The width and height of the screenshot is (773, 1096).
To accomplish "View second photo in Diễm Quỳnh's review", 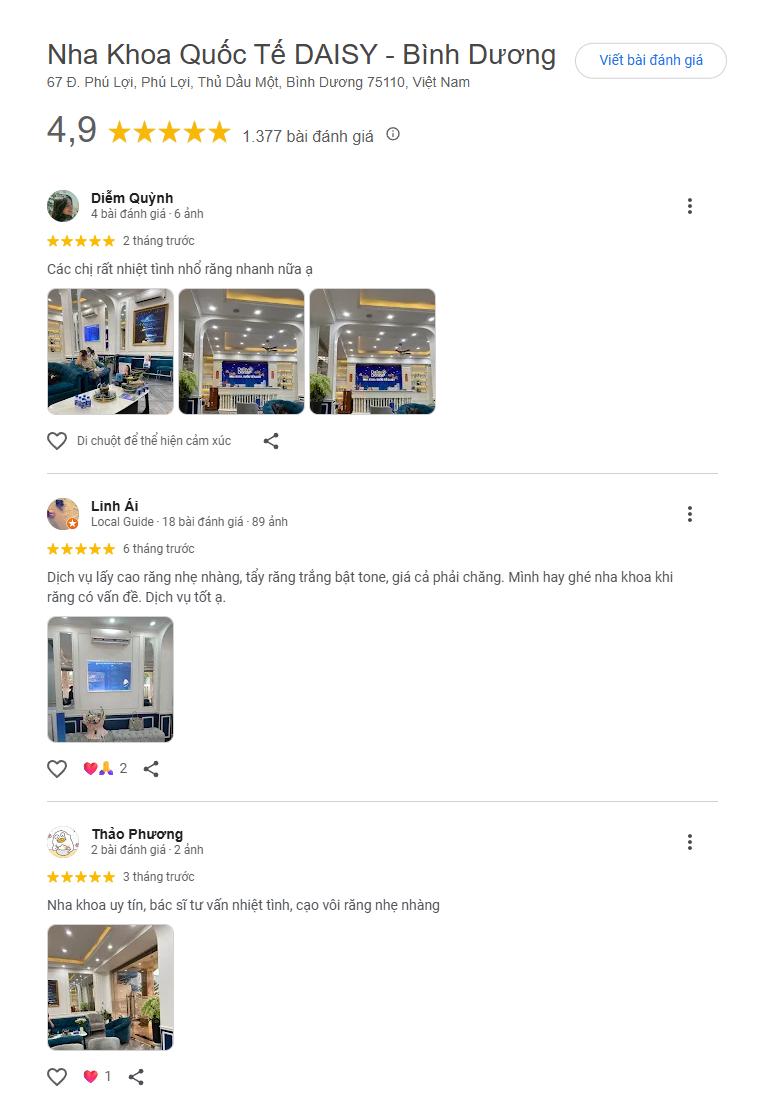I will [241, 351].
